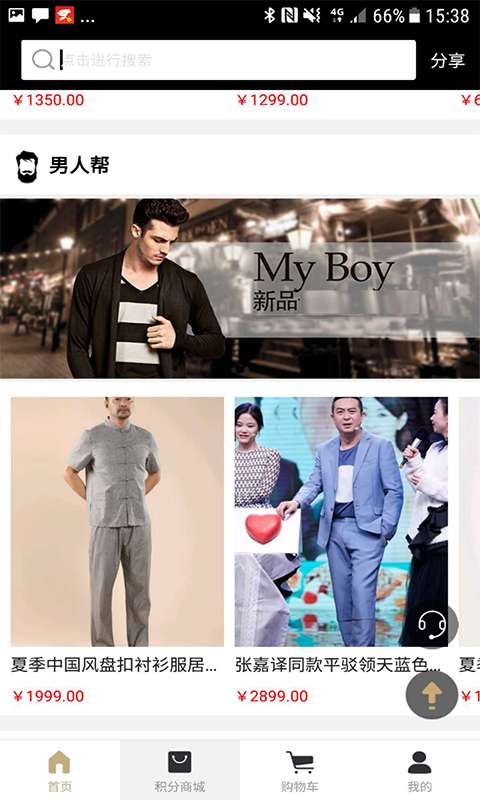This screenshot has width=480, height=800.
Task: Tap the back-to-top arrow button
Action: [x=432, y=694]
